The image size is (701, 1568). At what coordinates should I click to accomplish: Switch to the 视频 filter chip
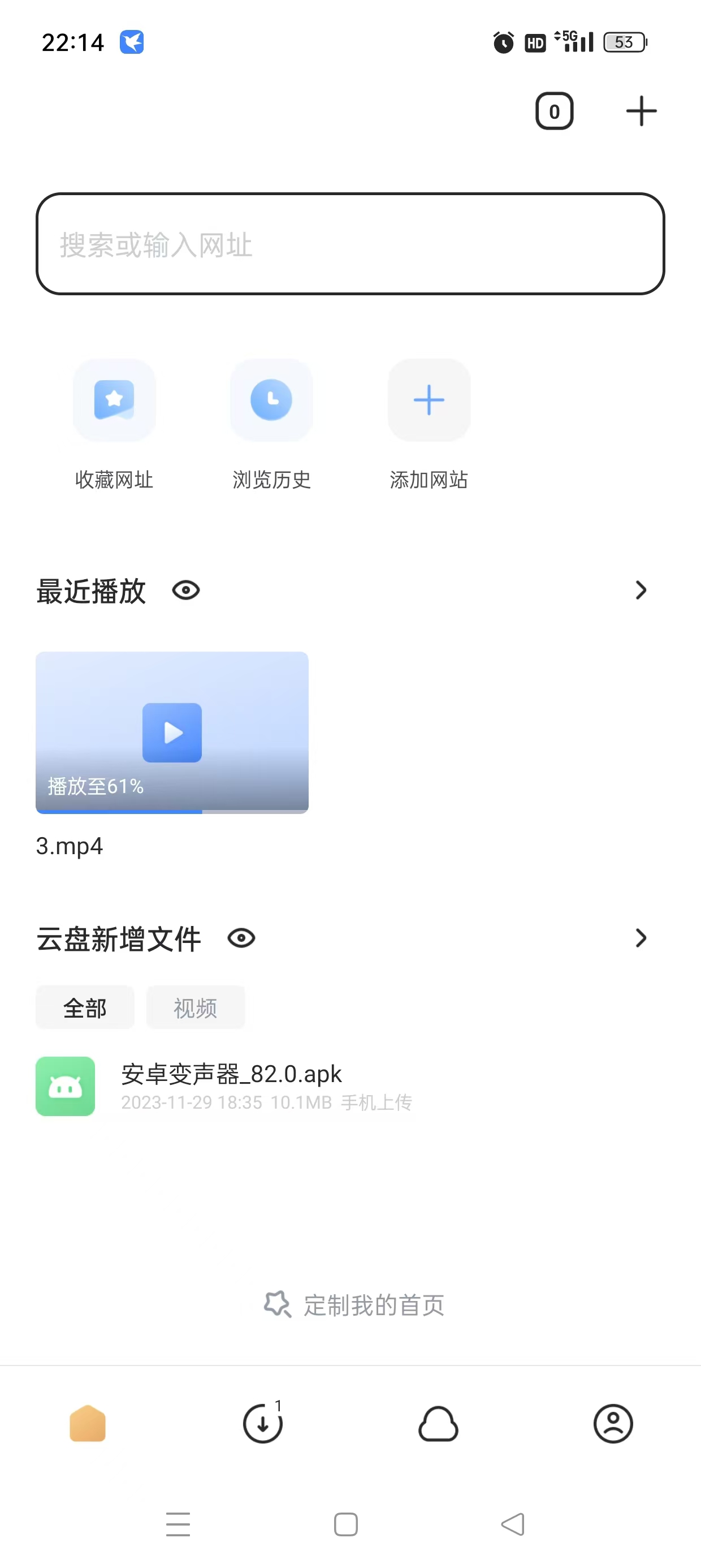point(196,1008)
